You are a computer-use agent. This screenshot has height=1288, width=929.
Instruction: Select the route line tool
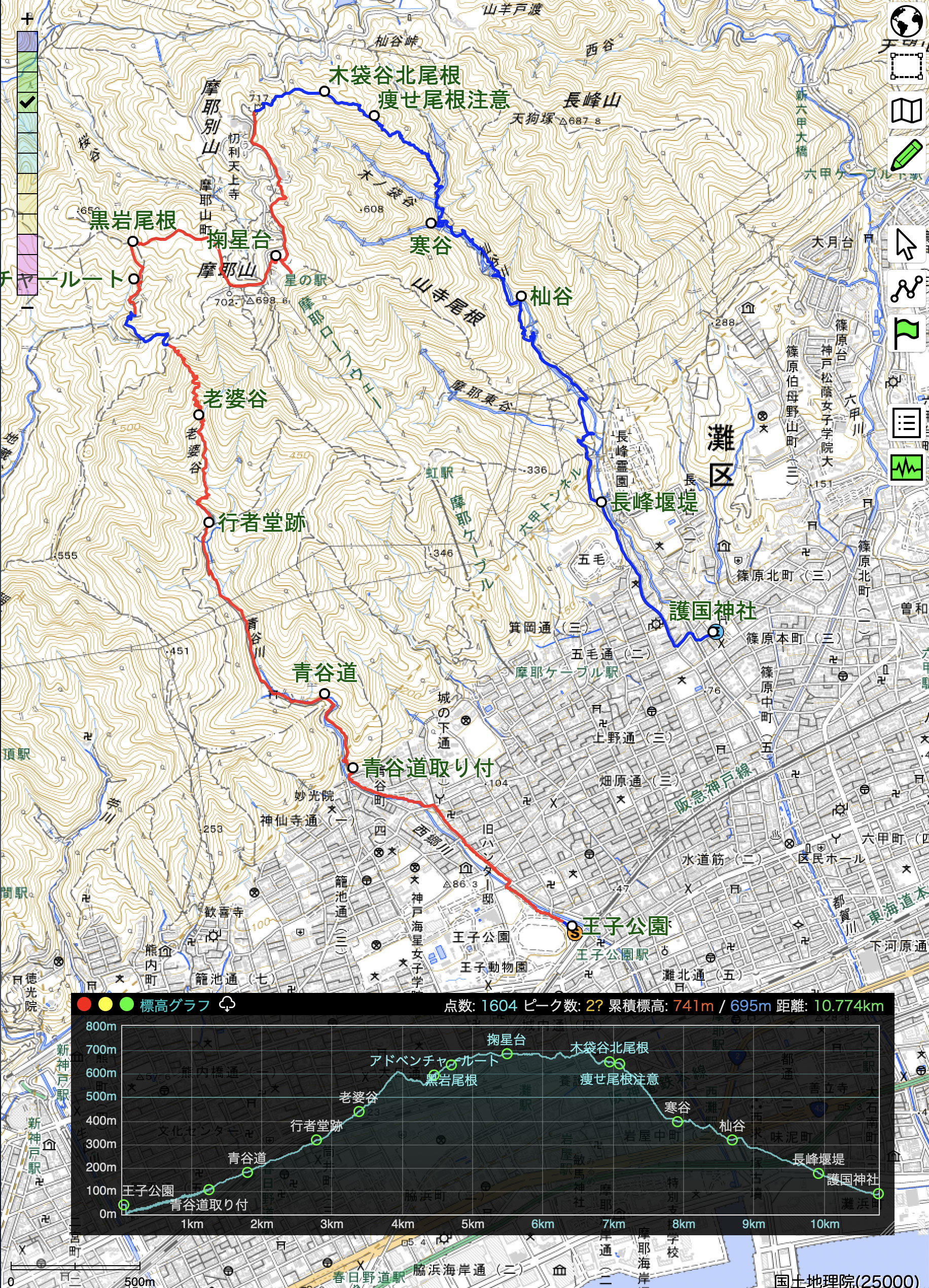click(x=906, y=289)
